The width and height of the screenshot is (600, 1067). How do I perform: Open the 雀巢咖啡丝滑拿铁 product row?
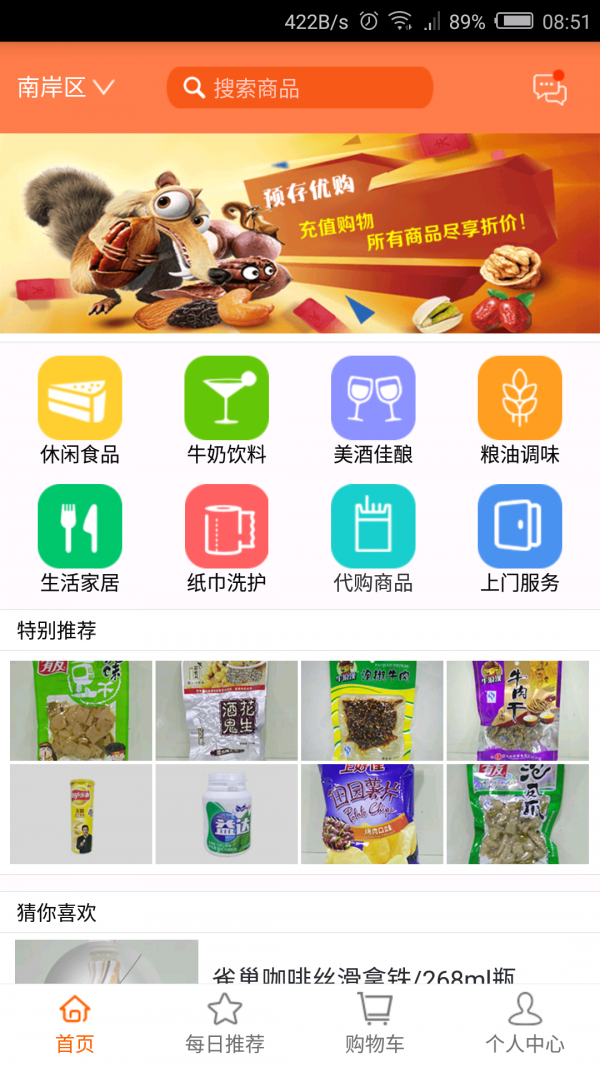coord(300,962)
